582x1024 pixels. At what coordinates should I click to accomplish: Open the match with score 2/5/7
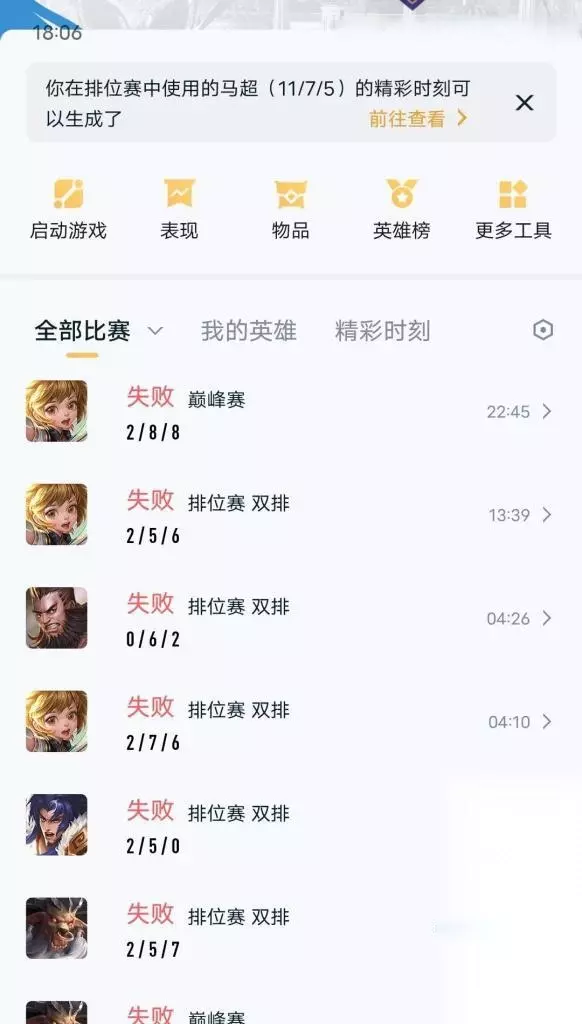pyautogui.click(x=291, y=928)
